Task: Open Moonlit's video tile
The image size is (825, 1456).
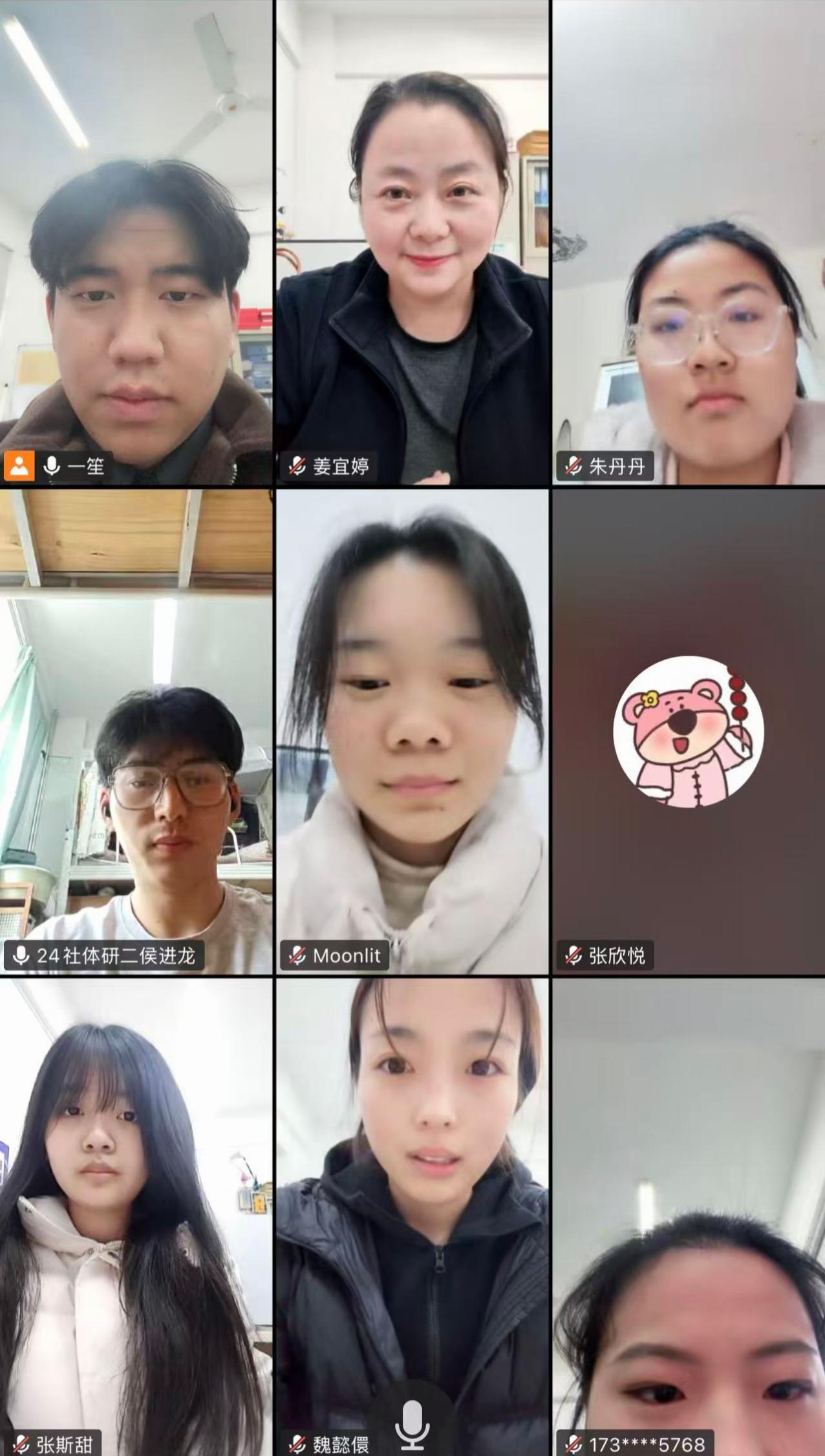Action: (x=412, y=731)
